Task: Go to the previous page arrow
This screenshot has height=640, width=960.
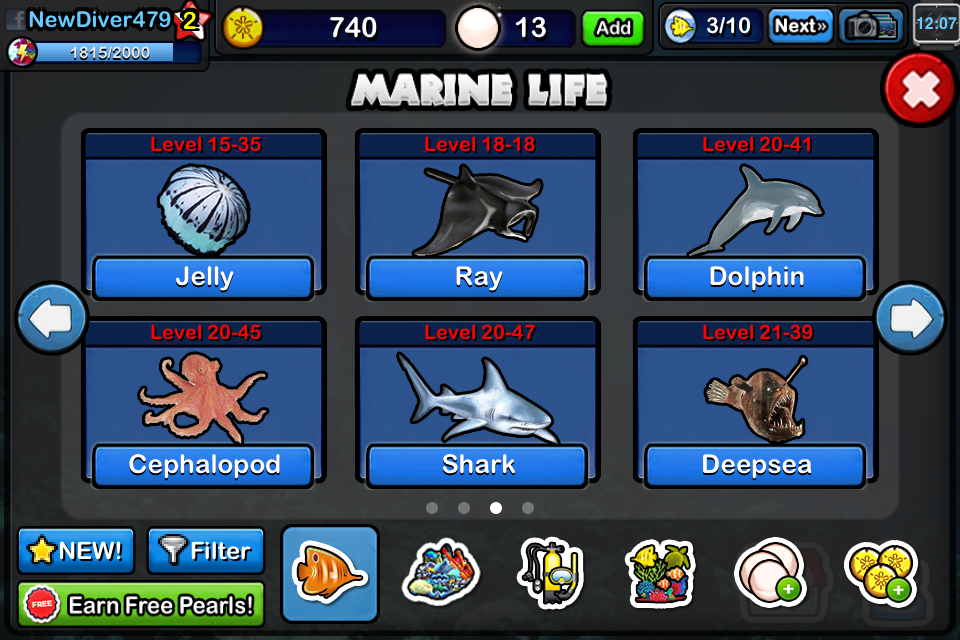Action: [x=52, y=318]
